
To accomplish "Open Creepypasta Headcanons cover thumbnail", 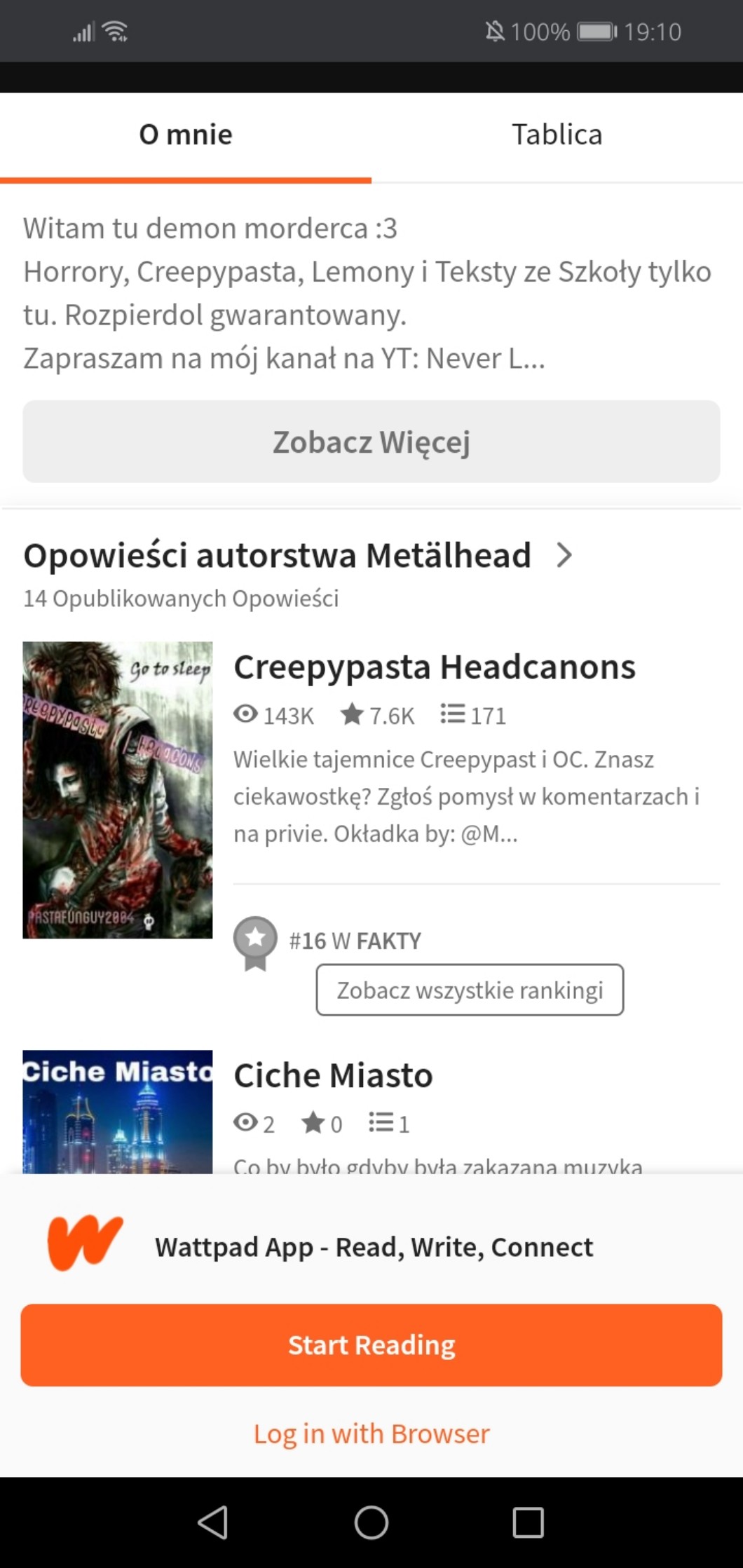I will (117, 789).
